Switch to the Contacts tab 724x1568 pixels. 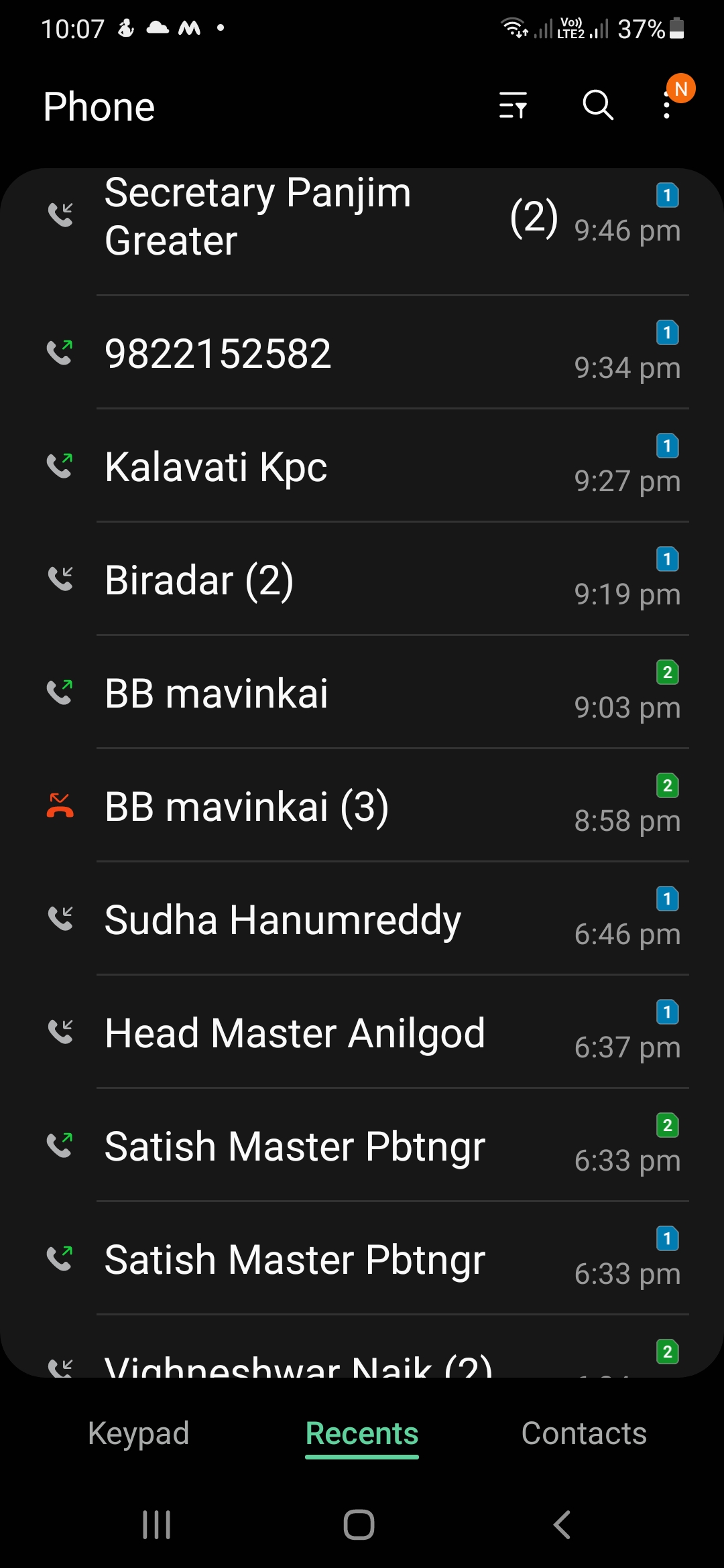[584, 1434]
